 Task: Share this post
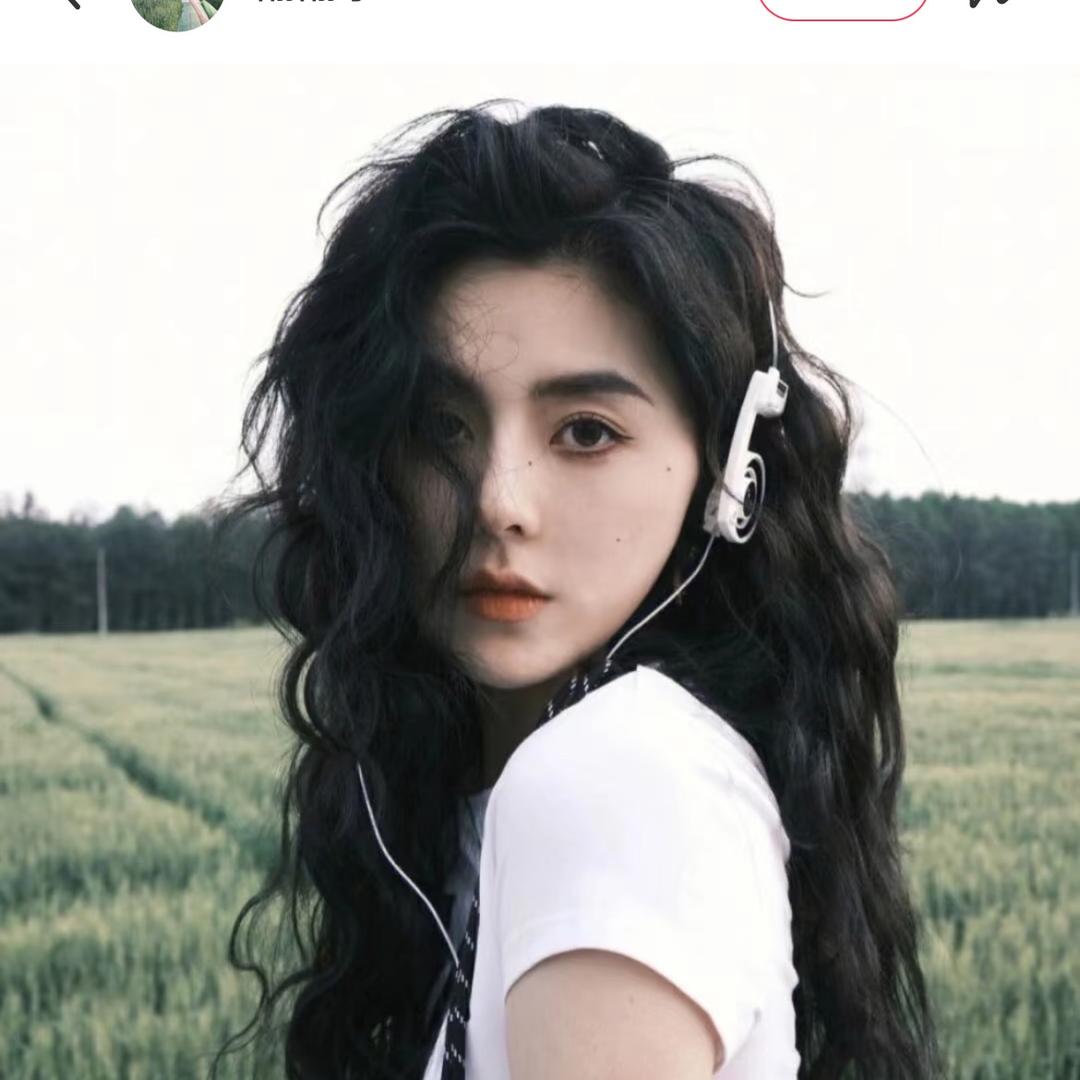992,4
